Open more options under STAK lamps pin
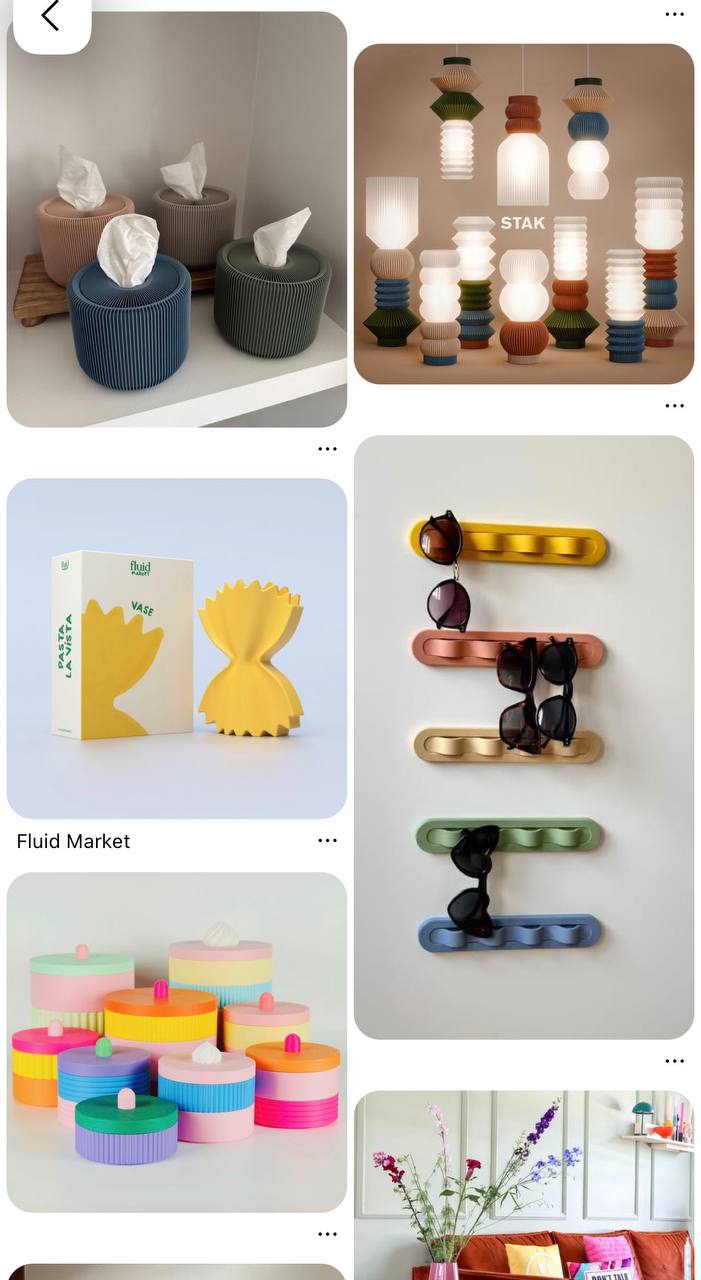The width and height of the screenshot is (701, 1280). (x=674, y=406)
